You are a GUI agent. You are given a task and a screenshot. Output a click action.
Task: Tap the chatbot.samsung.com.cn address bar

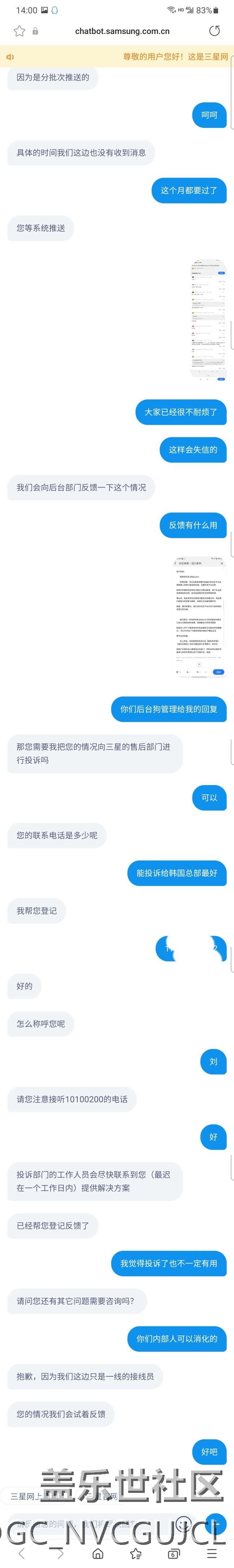coord(122,31)
